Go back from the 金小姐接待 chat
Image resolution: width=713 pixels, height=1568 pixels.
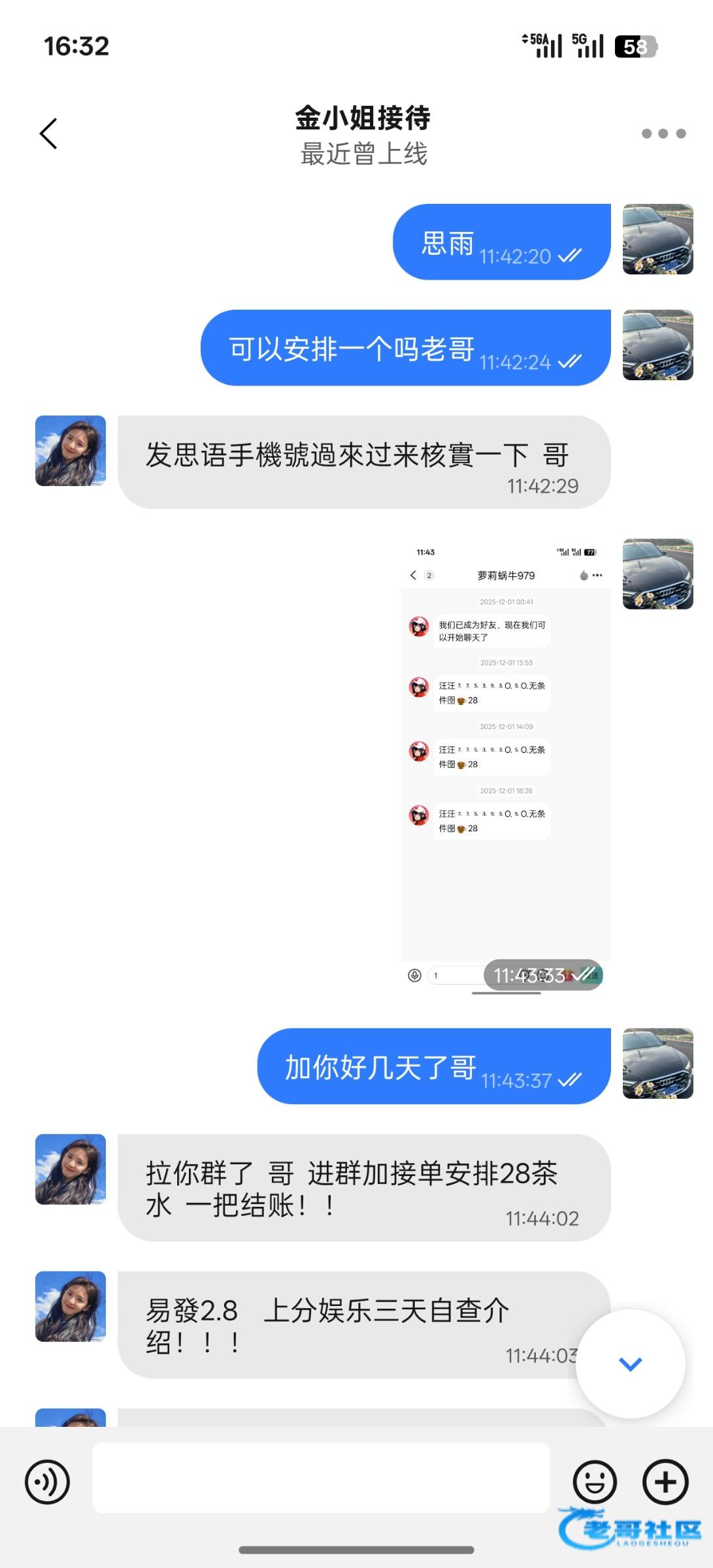(49, 134)
